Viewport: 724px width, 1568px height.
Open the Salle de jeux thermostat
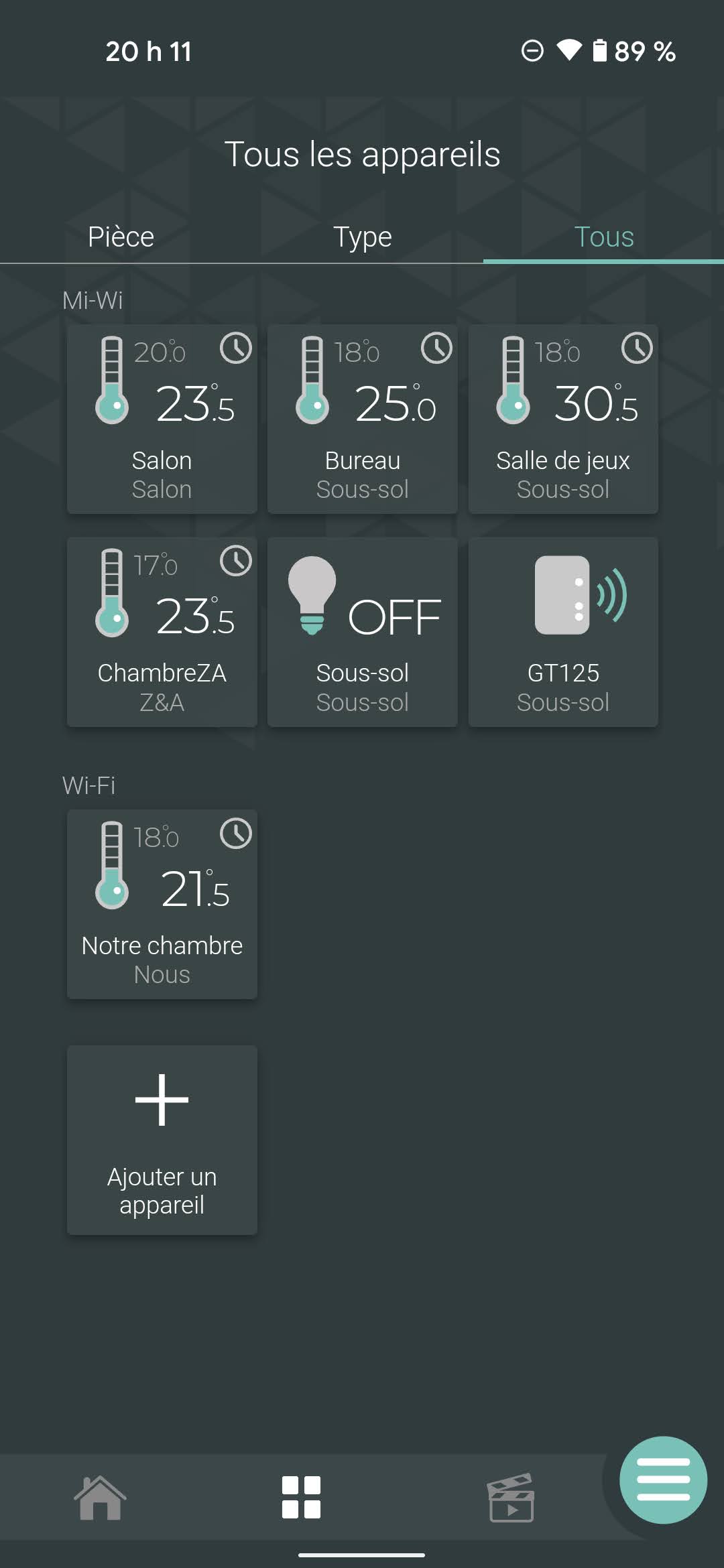(563, 419)
